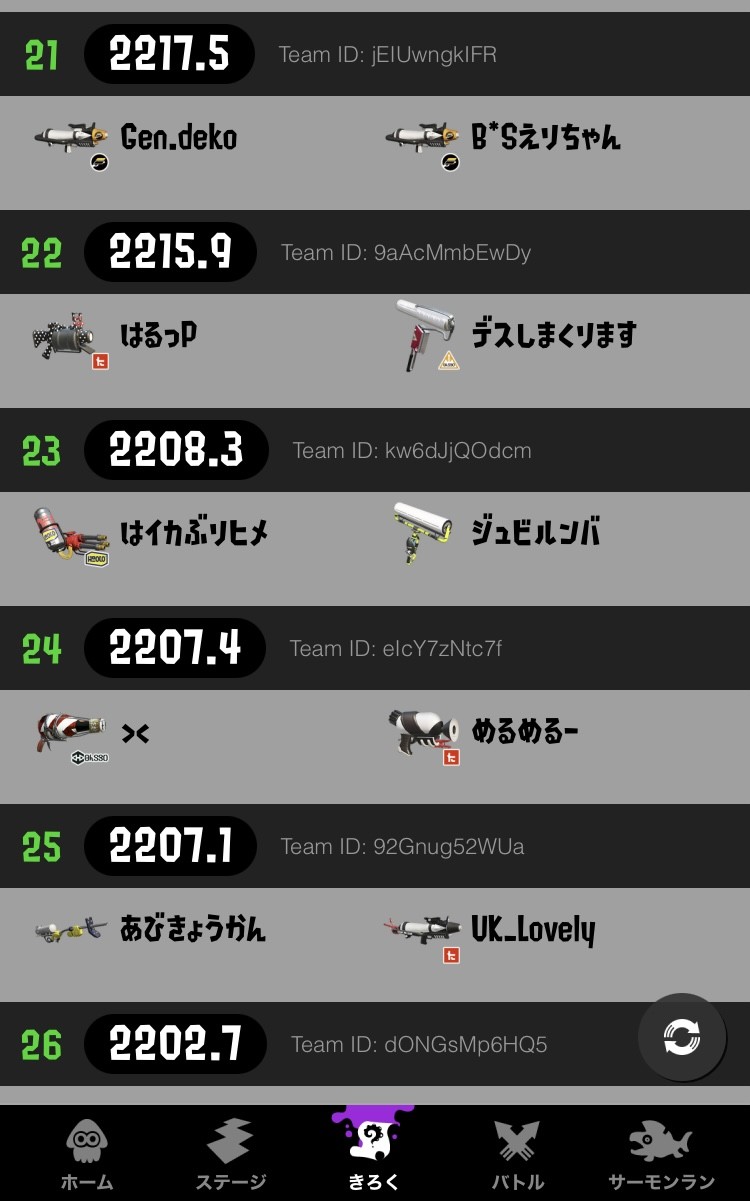750x1201 pixels.
Task: Open the ステージ tab
Action: (230, 1153)
